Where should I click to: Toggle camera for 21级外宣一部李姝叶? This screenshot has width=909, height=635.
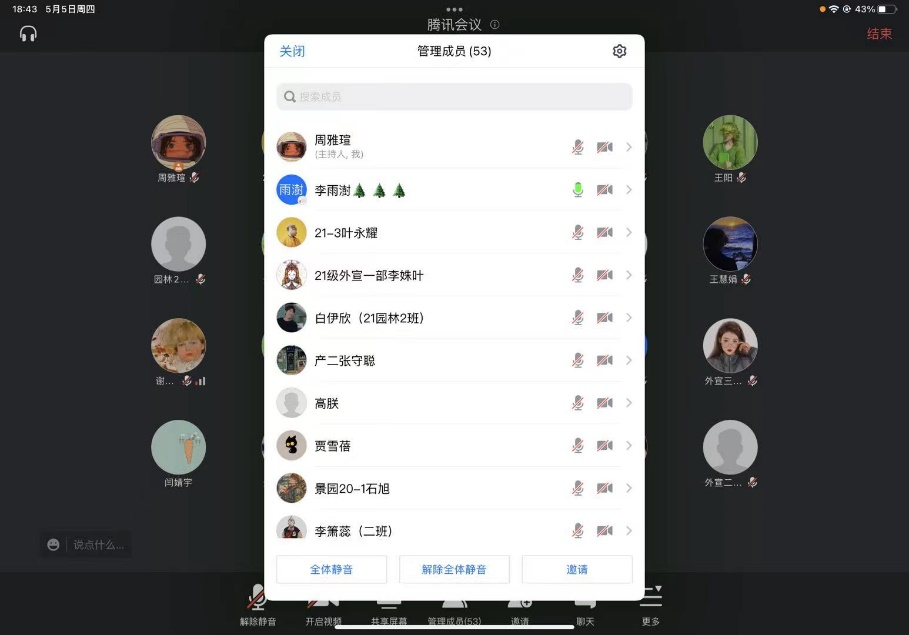tap(605, 275)
